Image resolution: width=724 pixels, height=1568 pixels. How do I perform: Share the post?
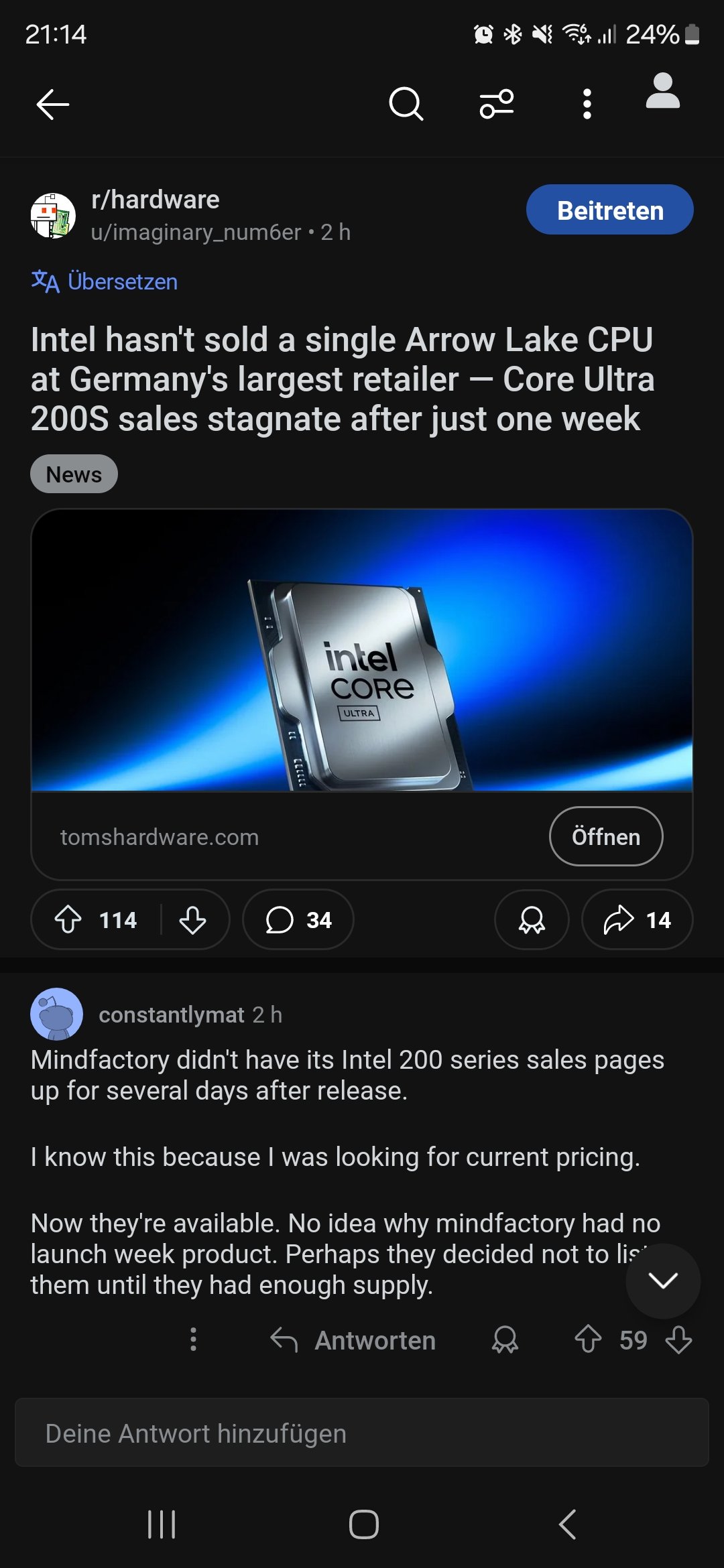click(x=637, y=920)
